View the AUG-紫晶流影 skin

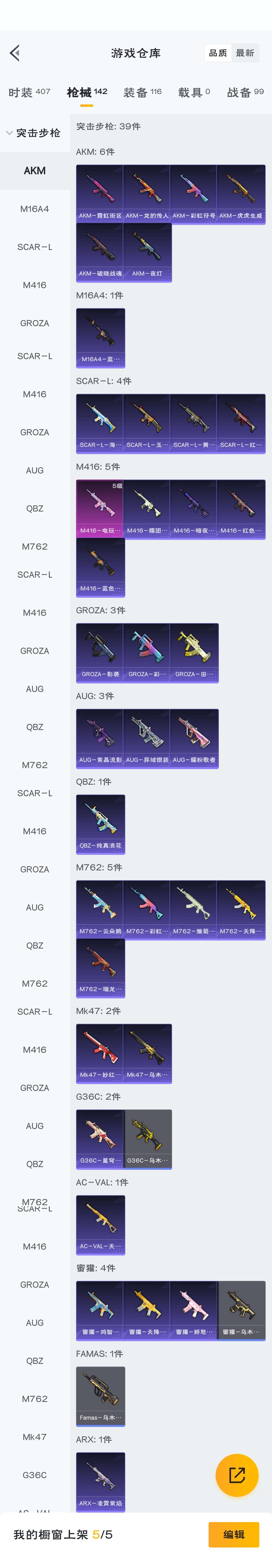100,738
